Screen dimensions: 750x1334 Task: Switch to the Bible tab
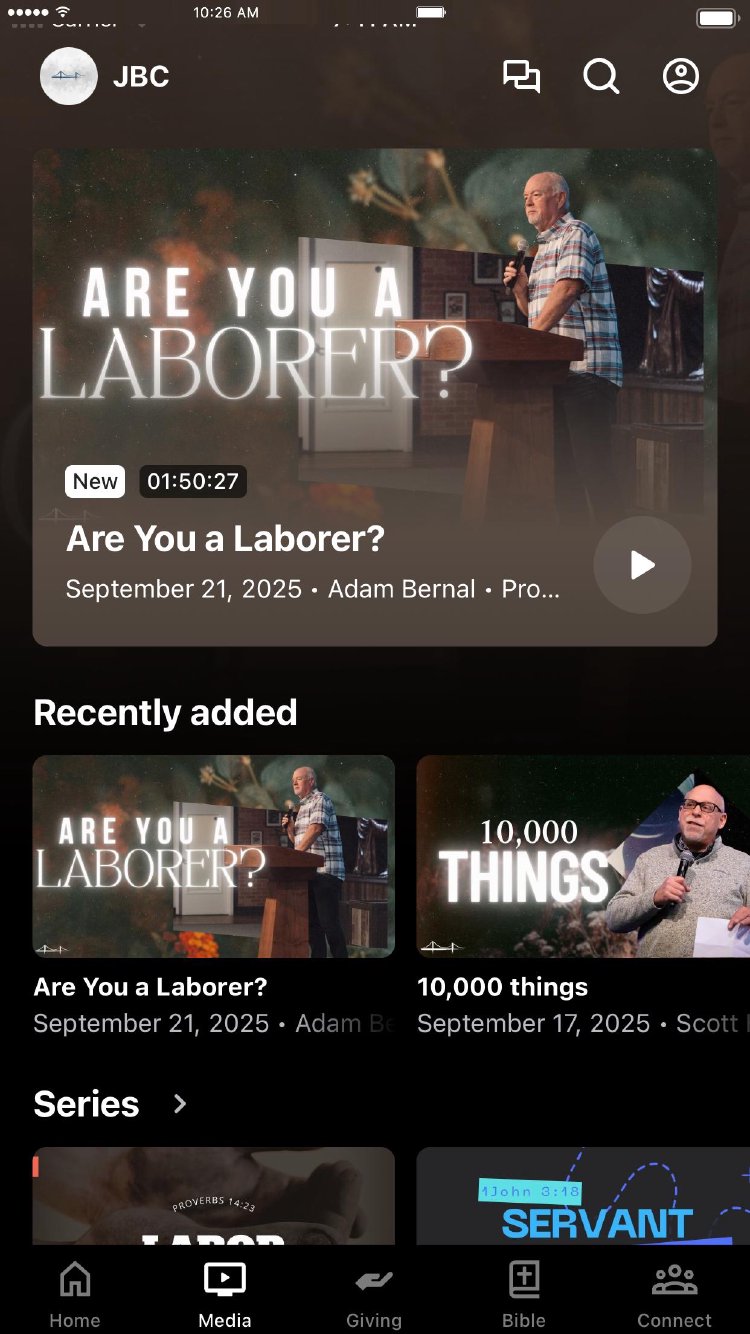(x=524, y=1294)
